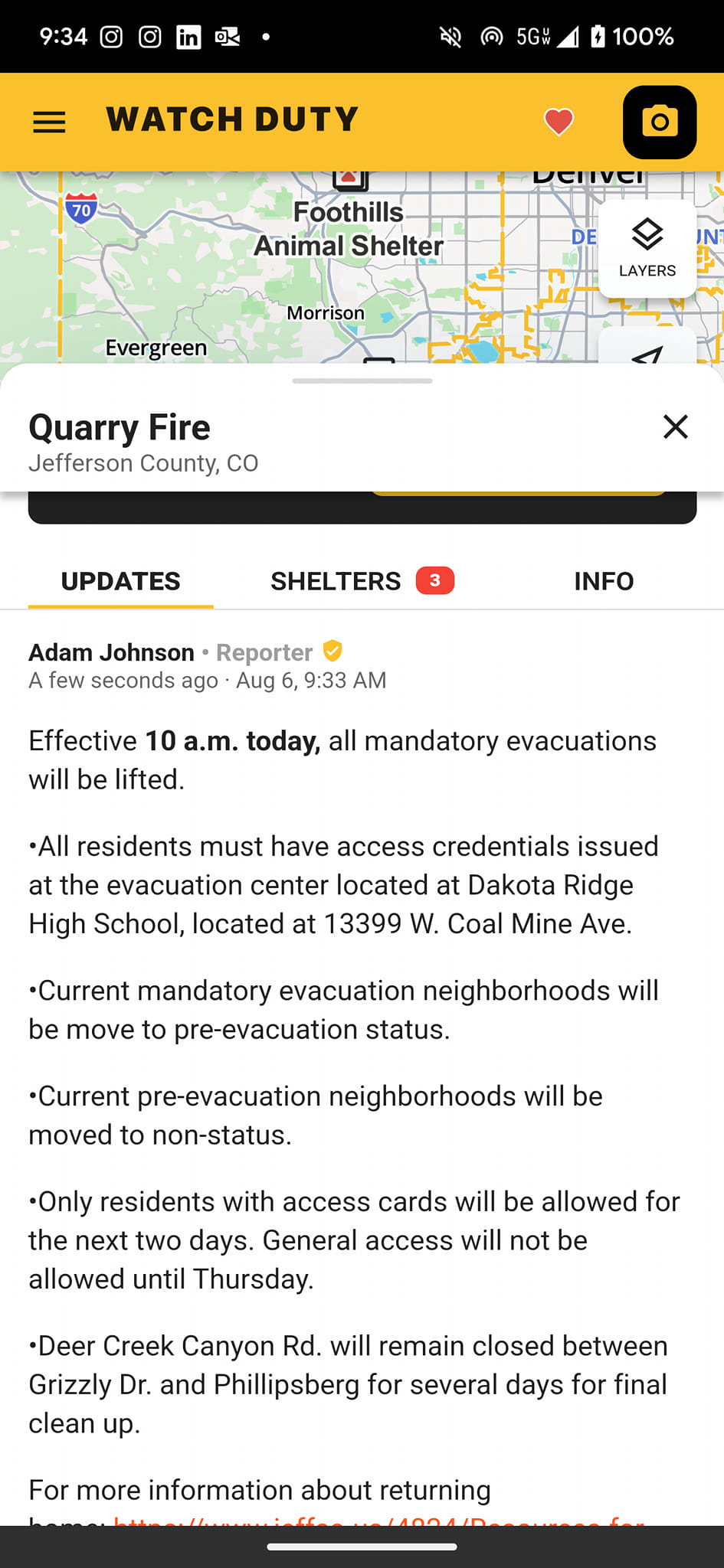Center map on my location
This screenshot has height=1568, width=724.
(x=647, y=352)
